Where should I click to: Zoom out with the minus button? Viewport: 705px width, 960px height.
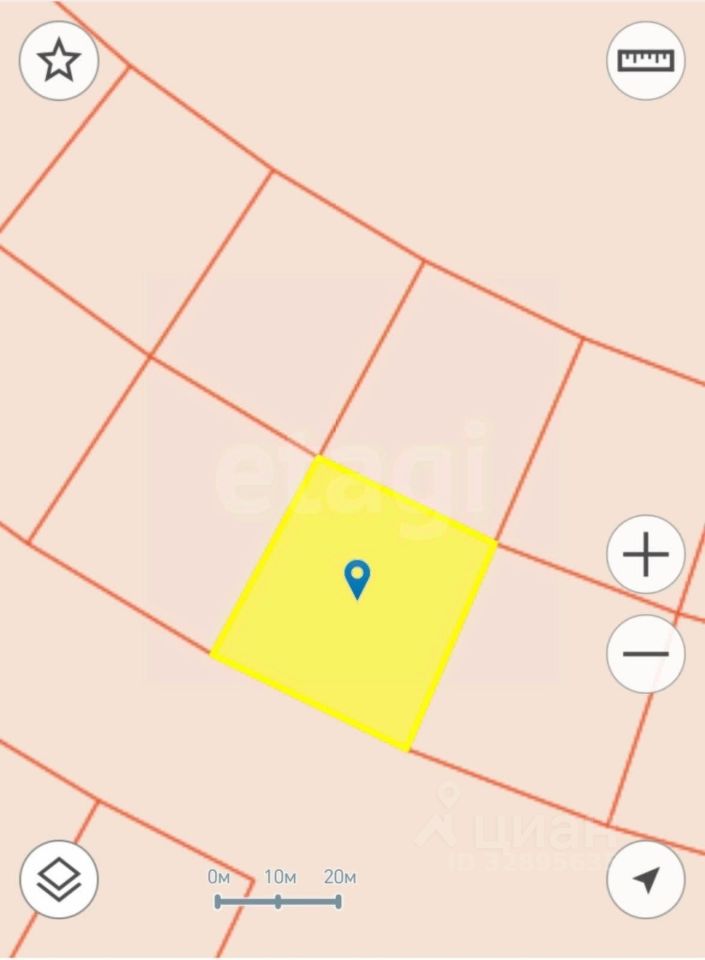coord(646,654)
